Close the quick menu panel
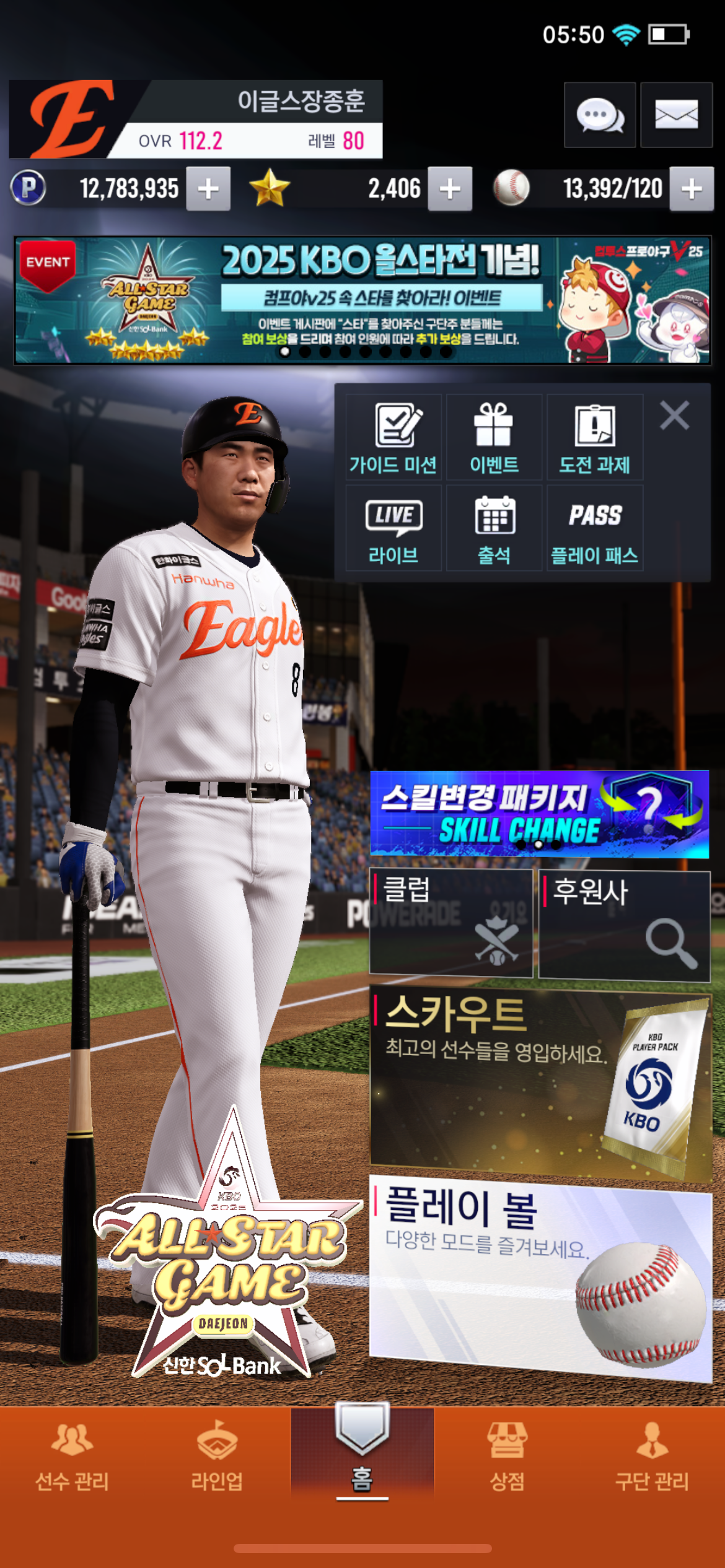The height and width of the screenshot is (1568, 725). click(675, 415)
